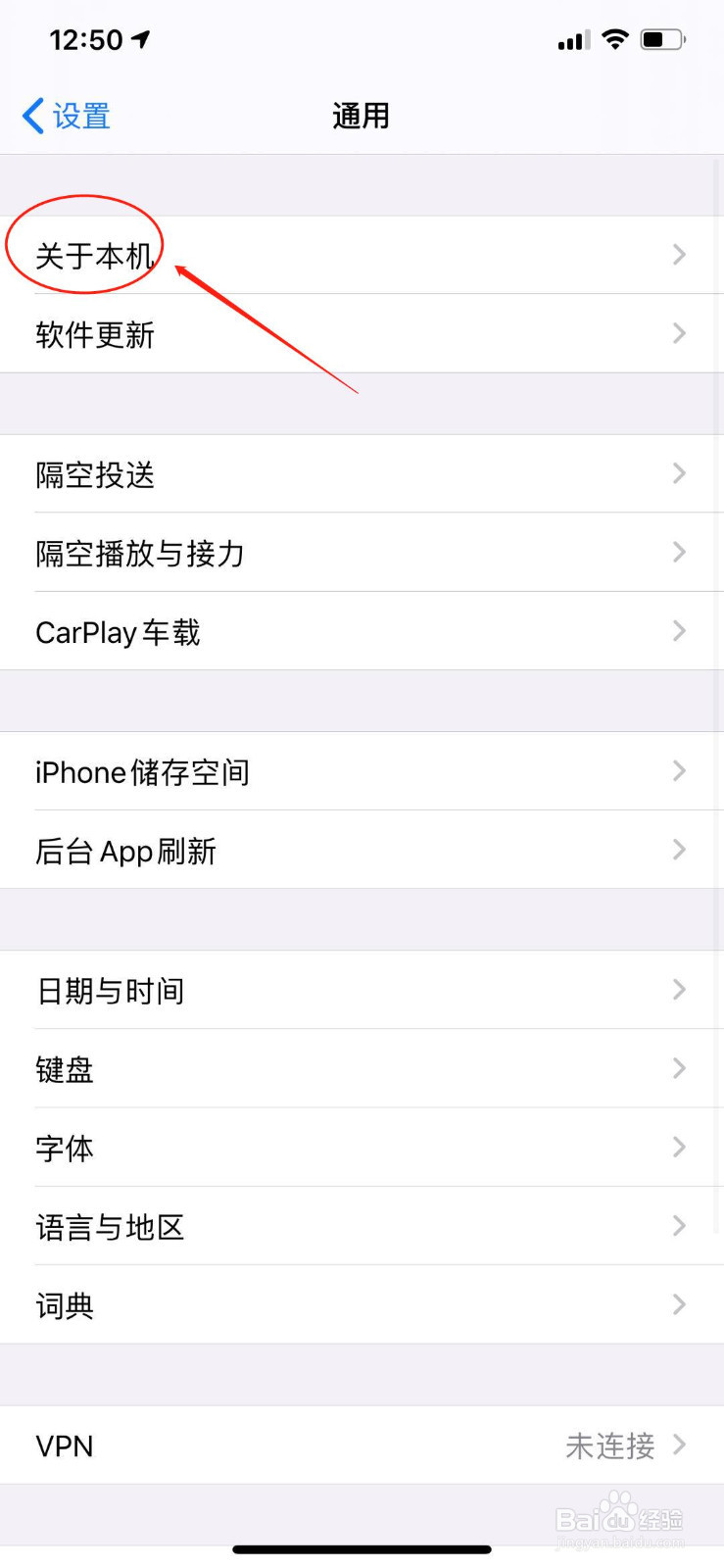
Task: Open the circled 关于本机 item
Action: click(95, 253)
